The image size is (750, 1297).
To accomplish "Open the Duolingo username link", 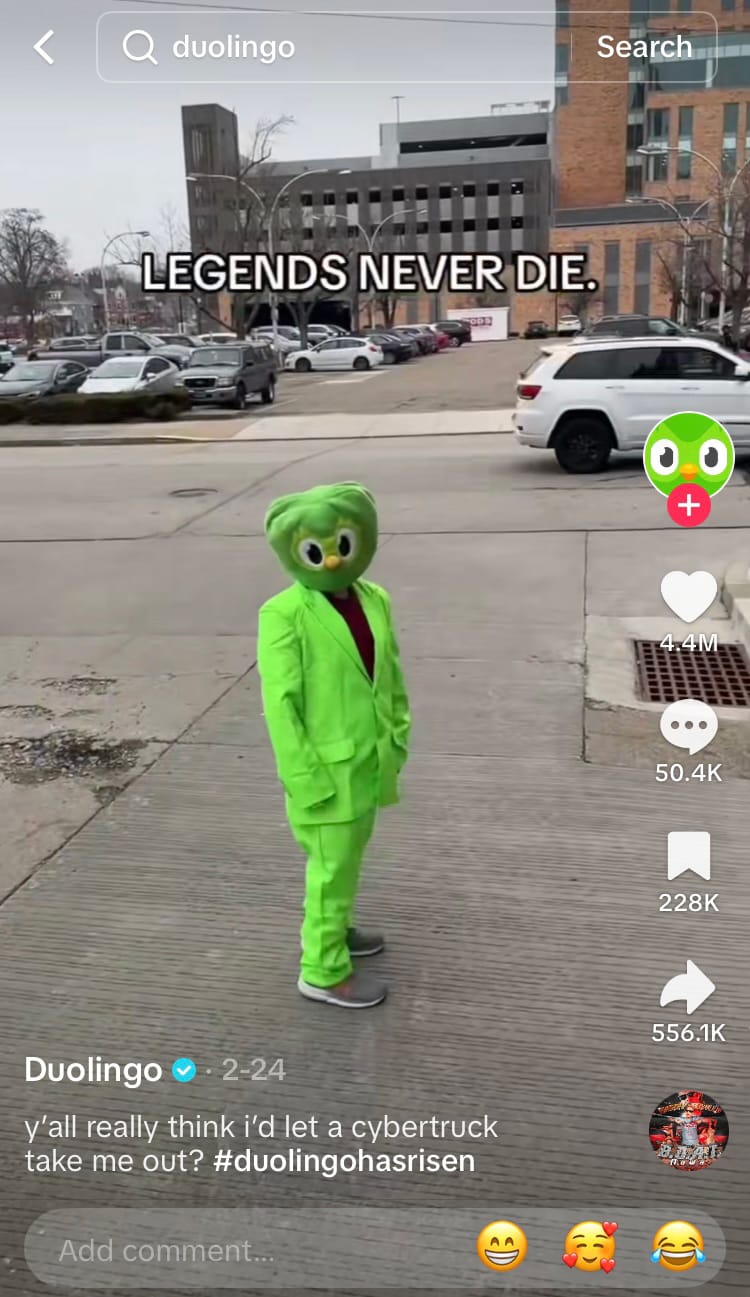I will click(x=94, y=1070).
